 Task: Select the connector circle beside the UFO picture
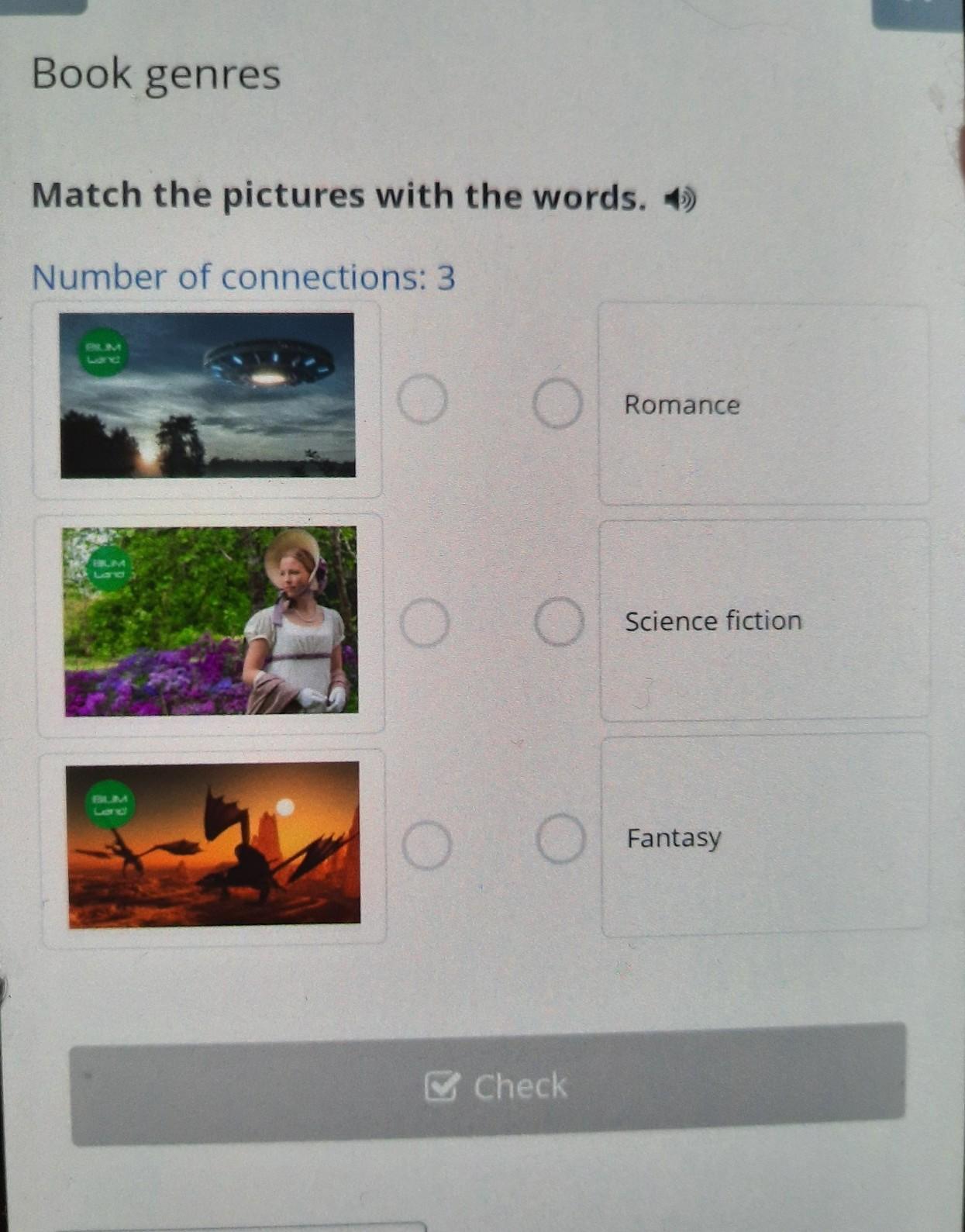422,400
